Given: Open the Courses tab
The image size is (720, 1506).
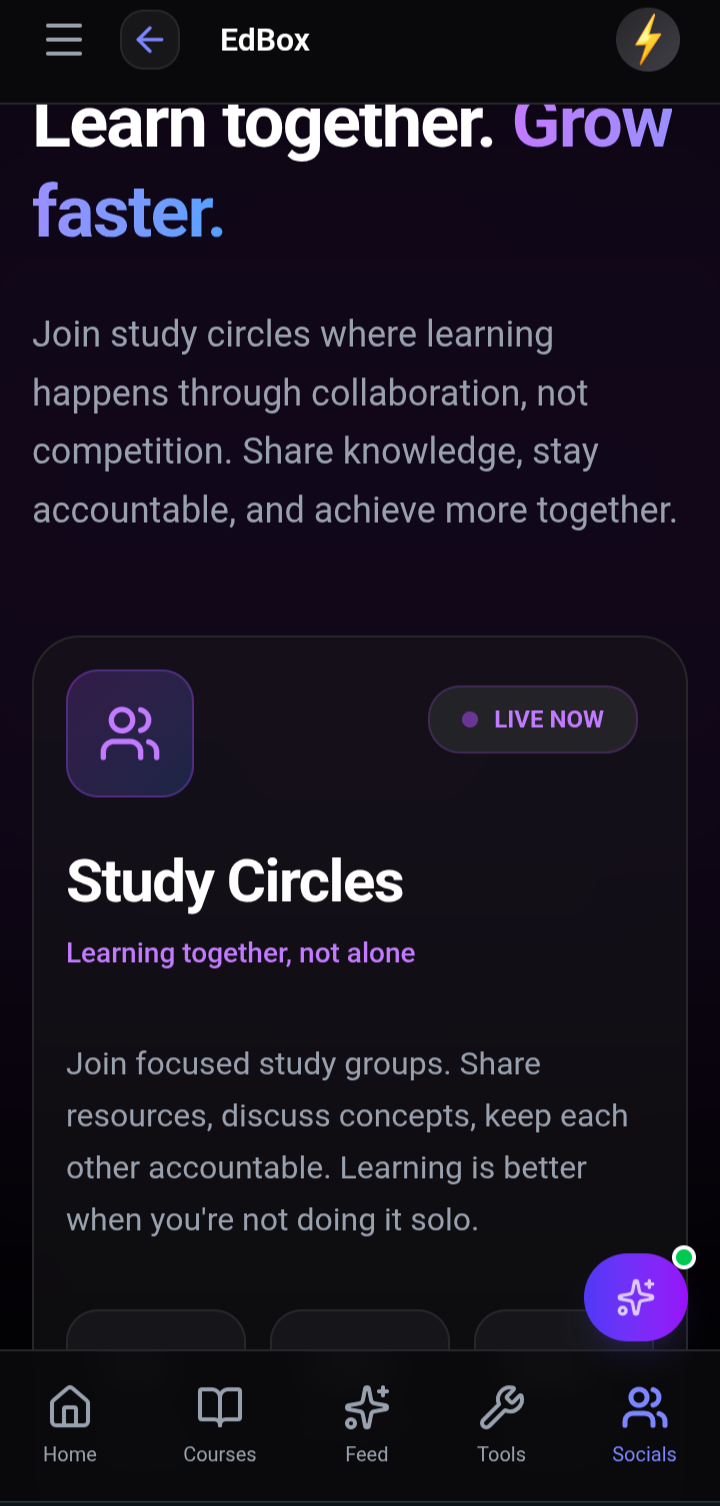Looking at the screenshot, I should (220, 1424).
